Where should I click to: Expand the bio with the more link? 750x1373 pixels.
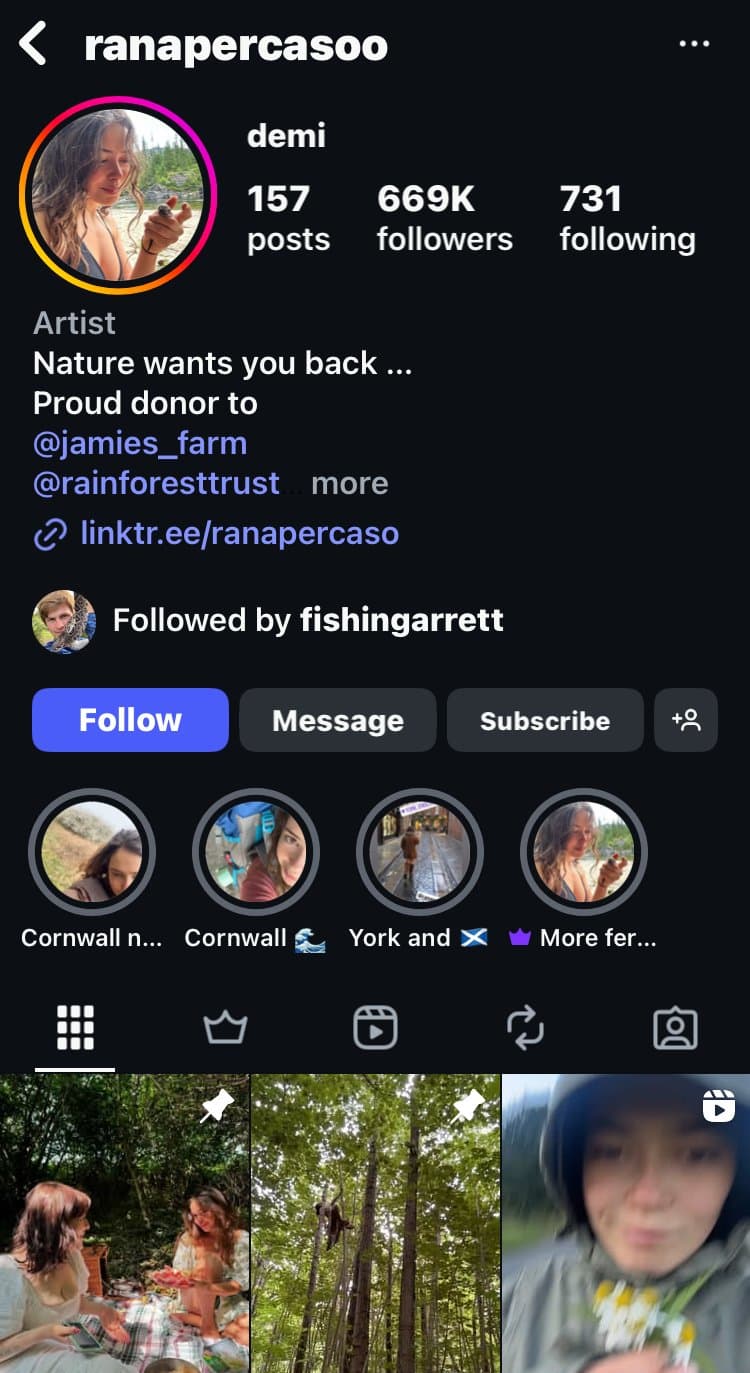tap(349, 483)
